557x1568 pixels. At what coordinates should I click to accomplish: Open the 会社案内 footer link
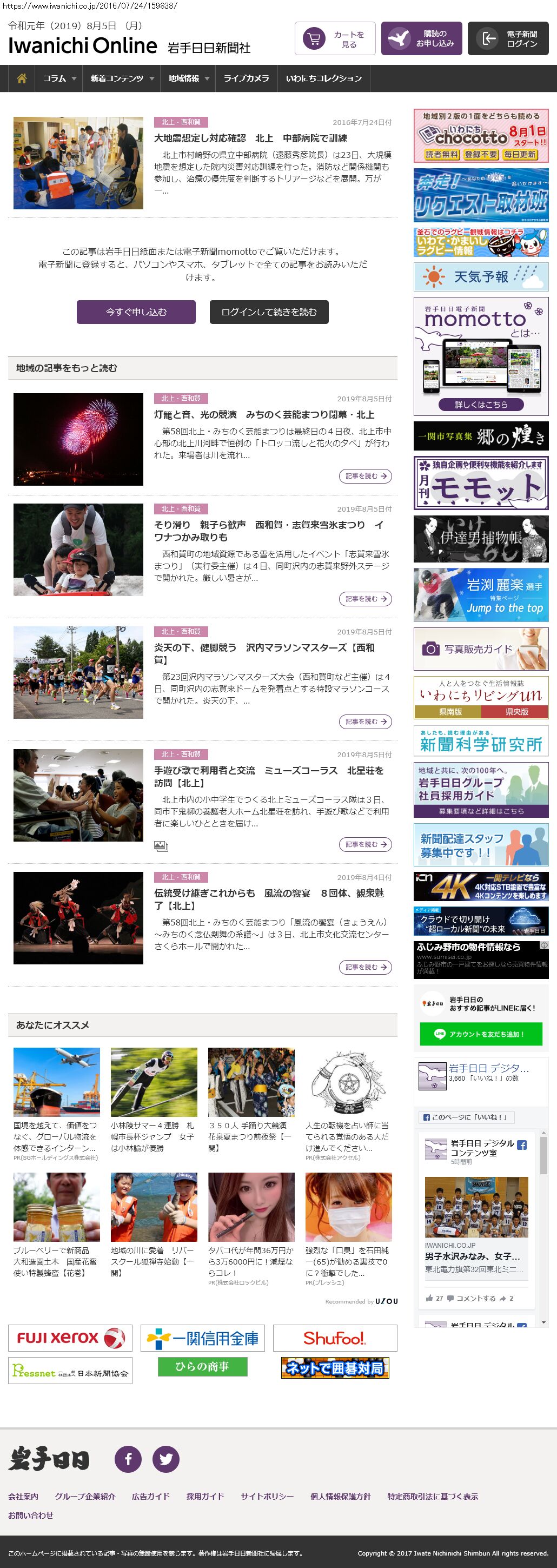click(23, 1496)
